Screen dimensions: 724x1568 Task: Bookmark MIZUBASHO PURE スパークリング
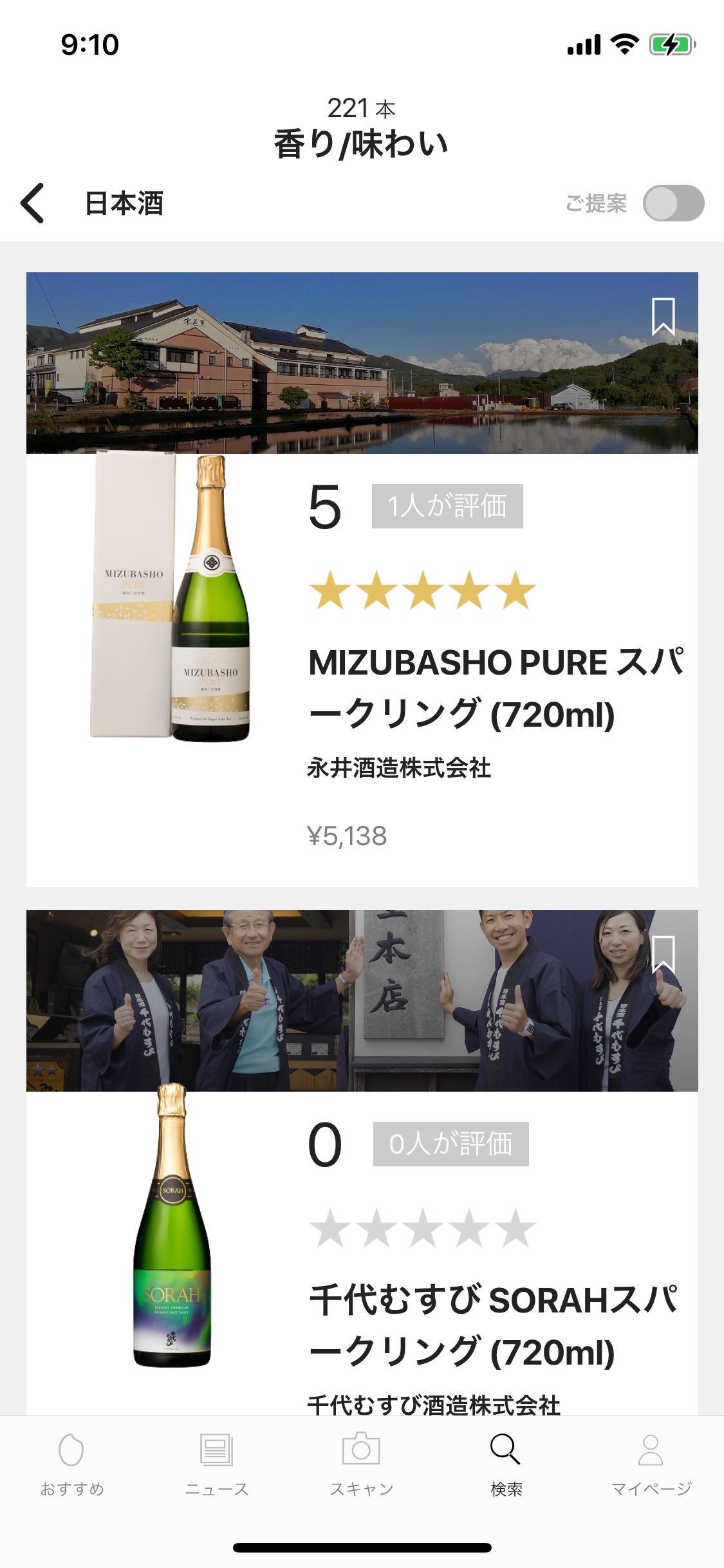click(663, 317)
